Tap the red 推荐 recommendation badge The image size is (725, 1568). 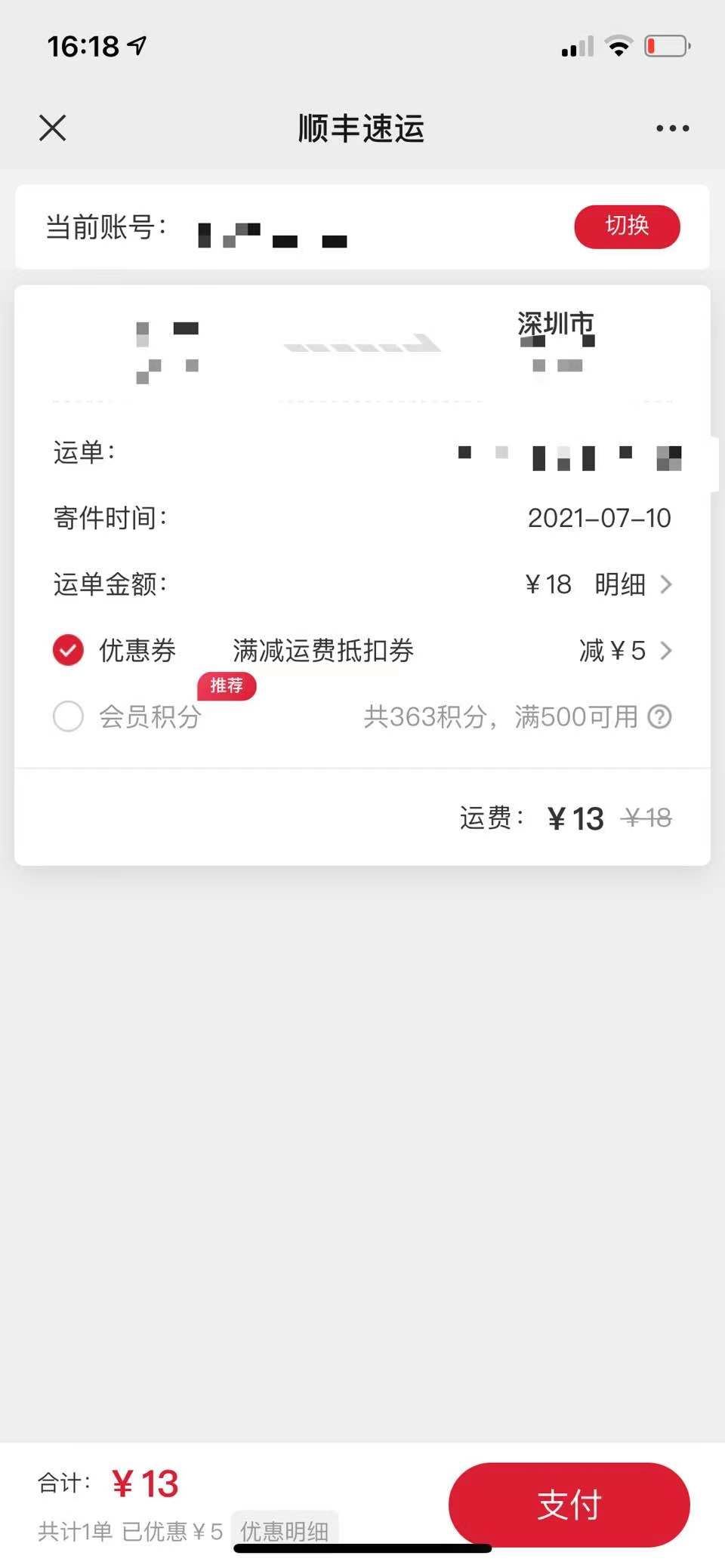click(x=226, y=686)
